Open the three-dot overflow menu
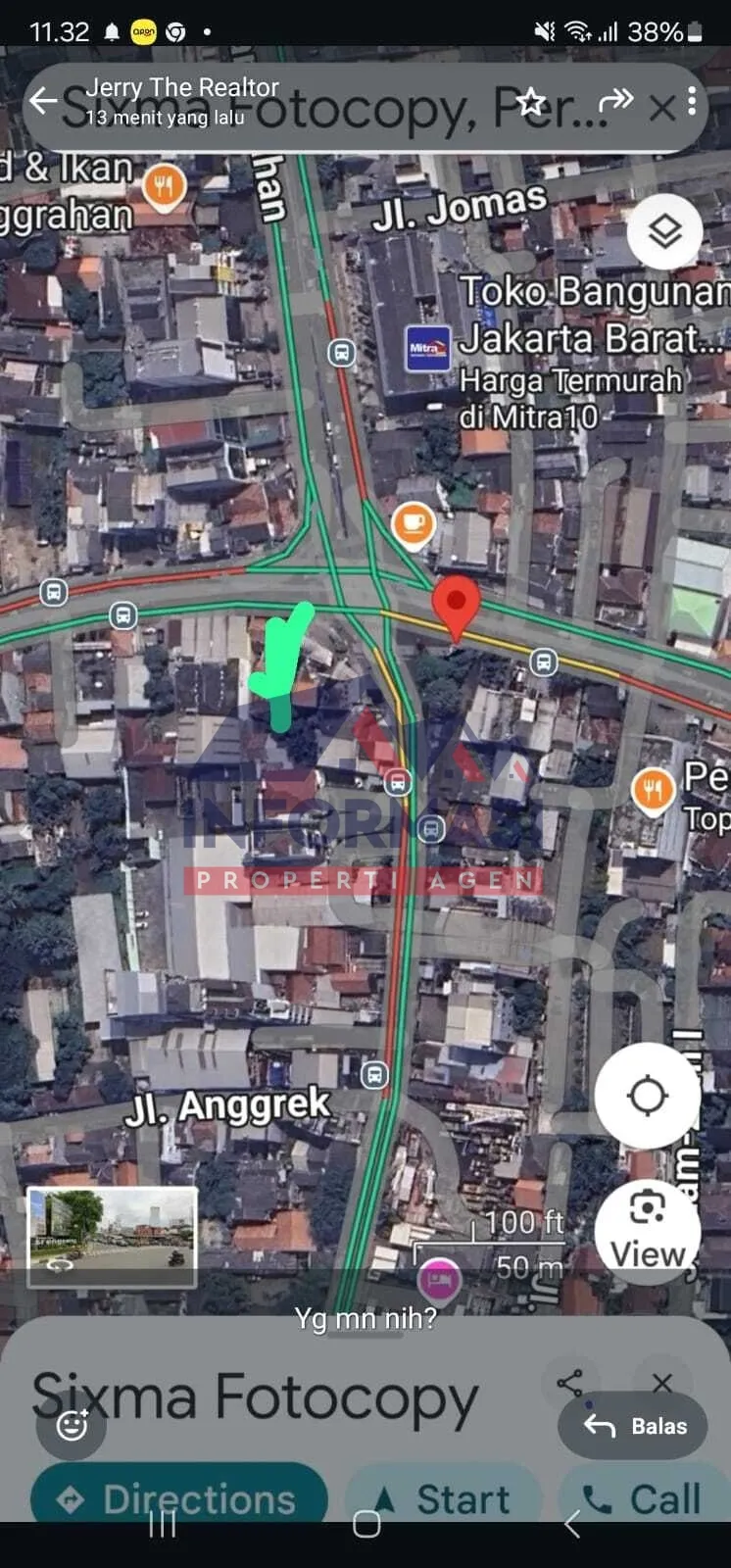 pyautogui.click(x=692, y=101)
